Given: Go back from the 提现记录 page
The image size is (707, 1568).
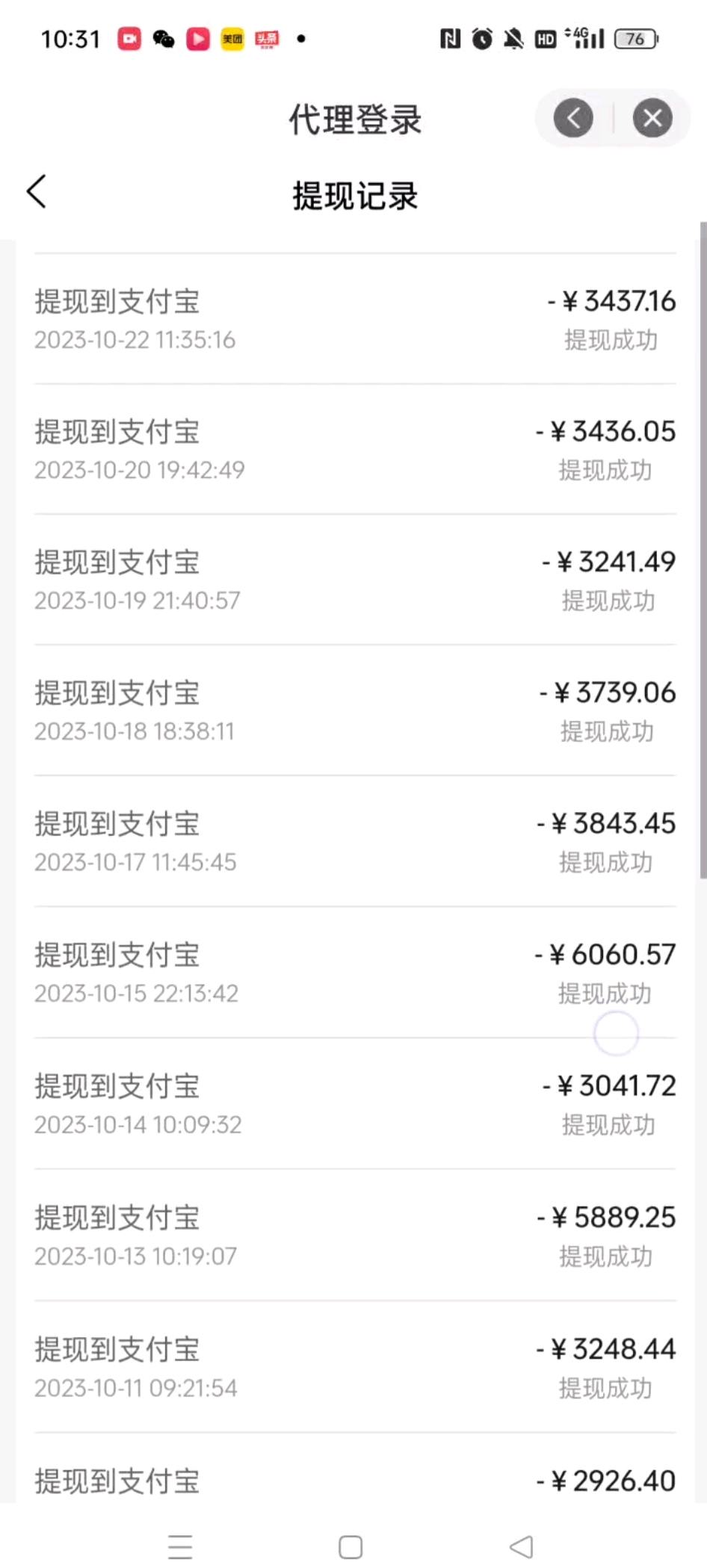Looking at the screenshot, I should (x=37, y=192).
